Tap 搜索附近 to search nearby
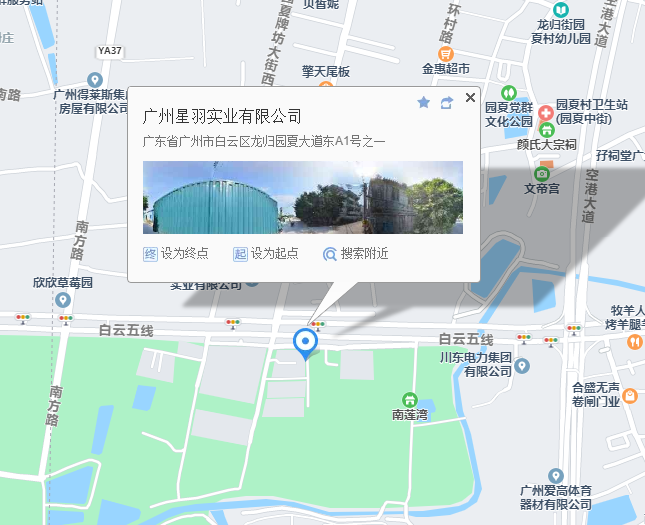This screenshot has height=525, width=645. point(356,254)
